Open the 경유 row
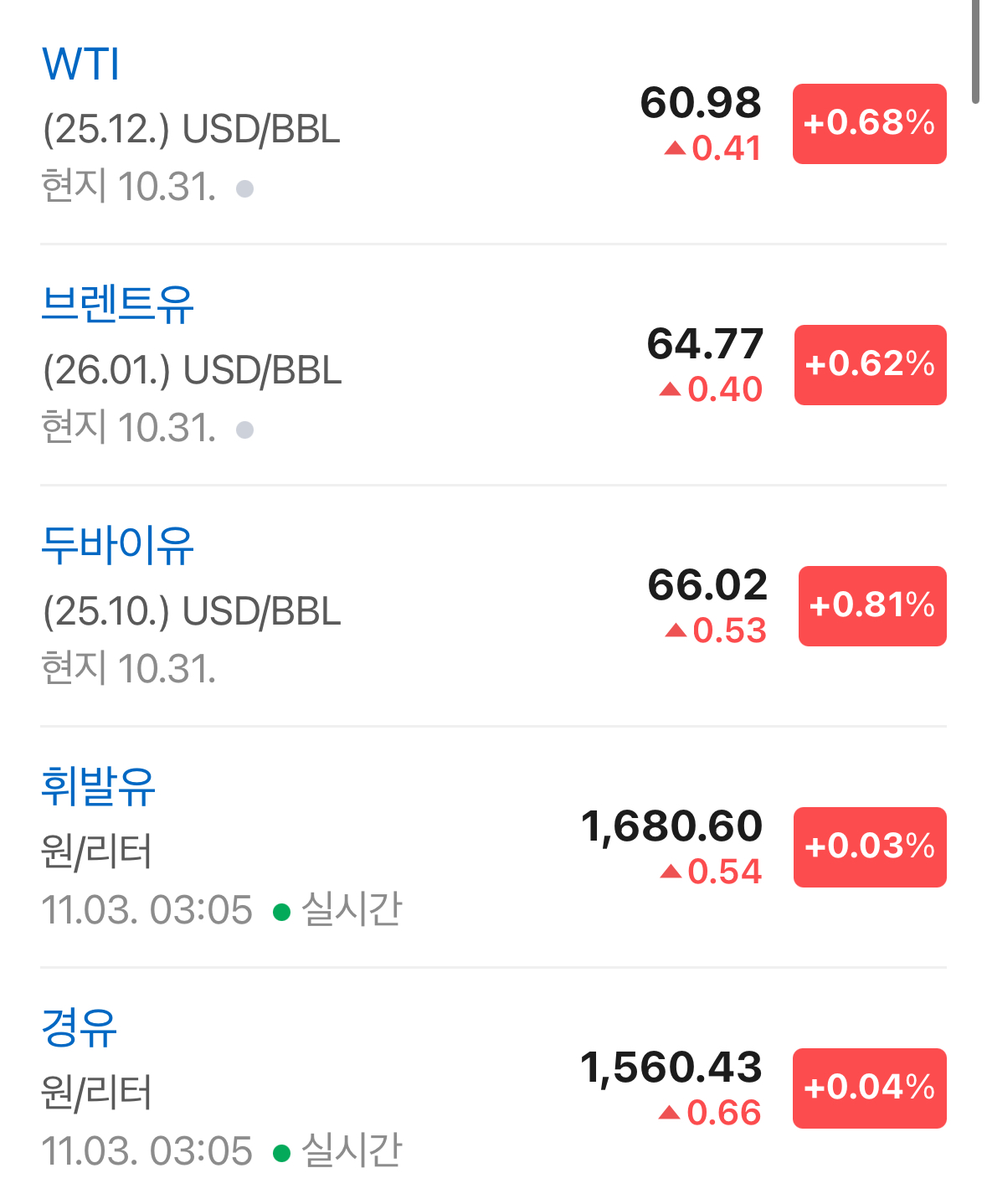 pos(80,1028)
